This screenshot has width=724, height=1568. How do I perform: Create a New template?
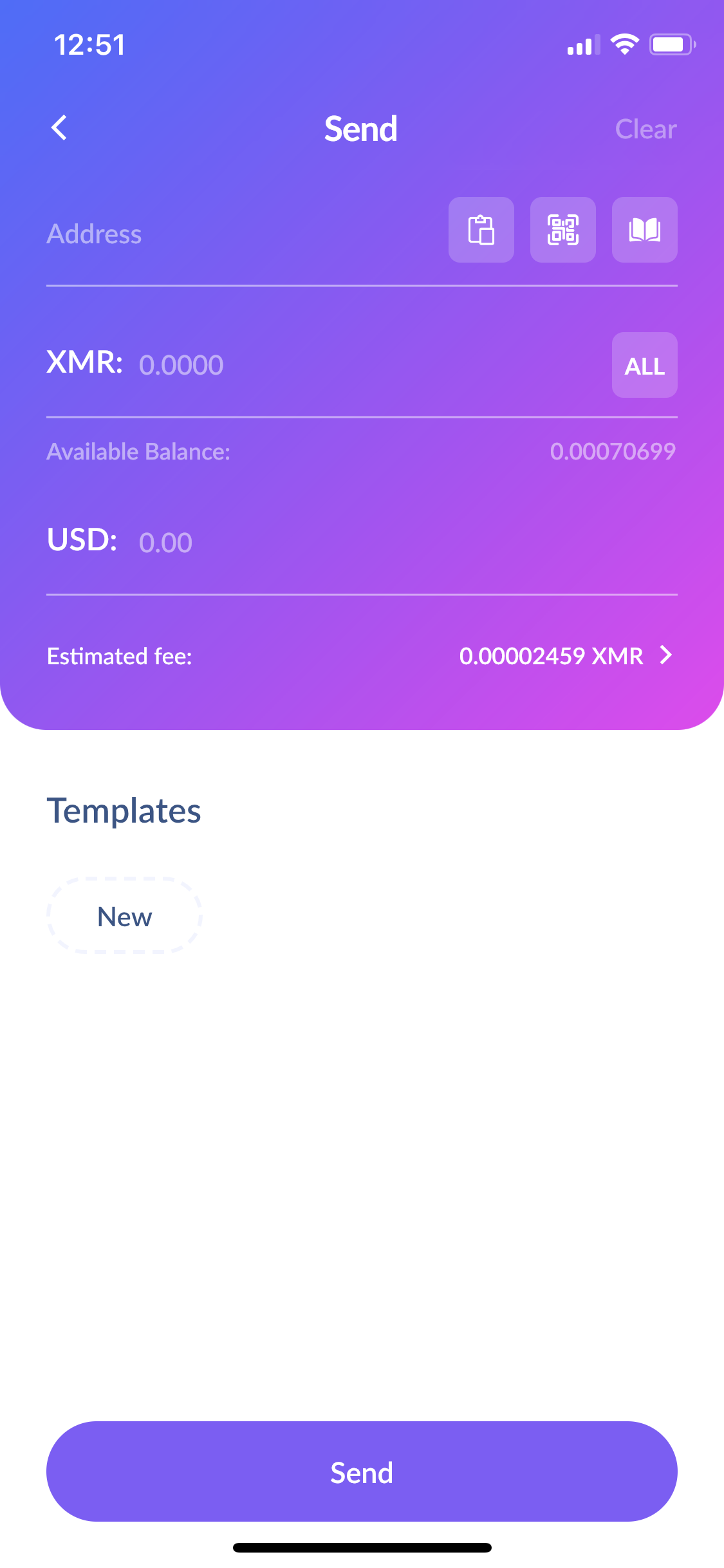124,916
